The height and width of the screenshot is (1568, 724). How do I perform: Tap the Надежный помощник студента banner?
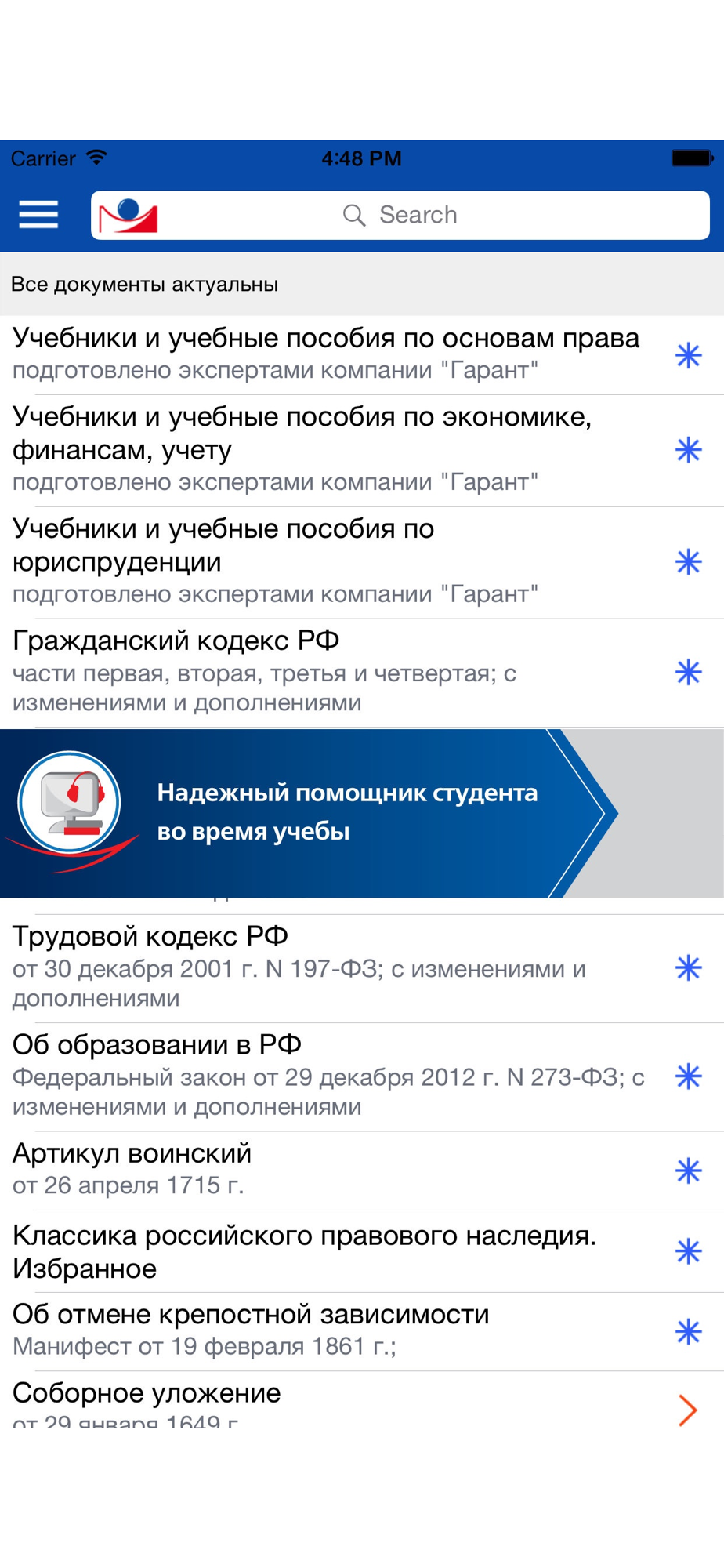(362, 813)
